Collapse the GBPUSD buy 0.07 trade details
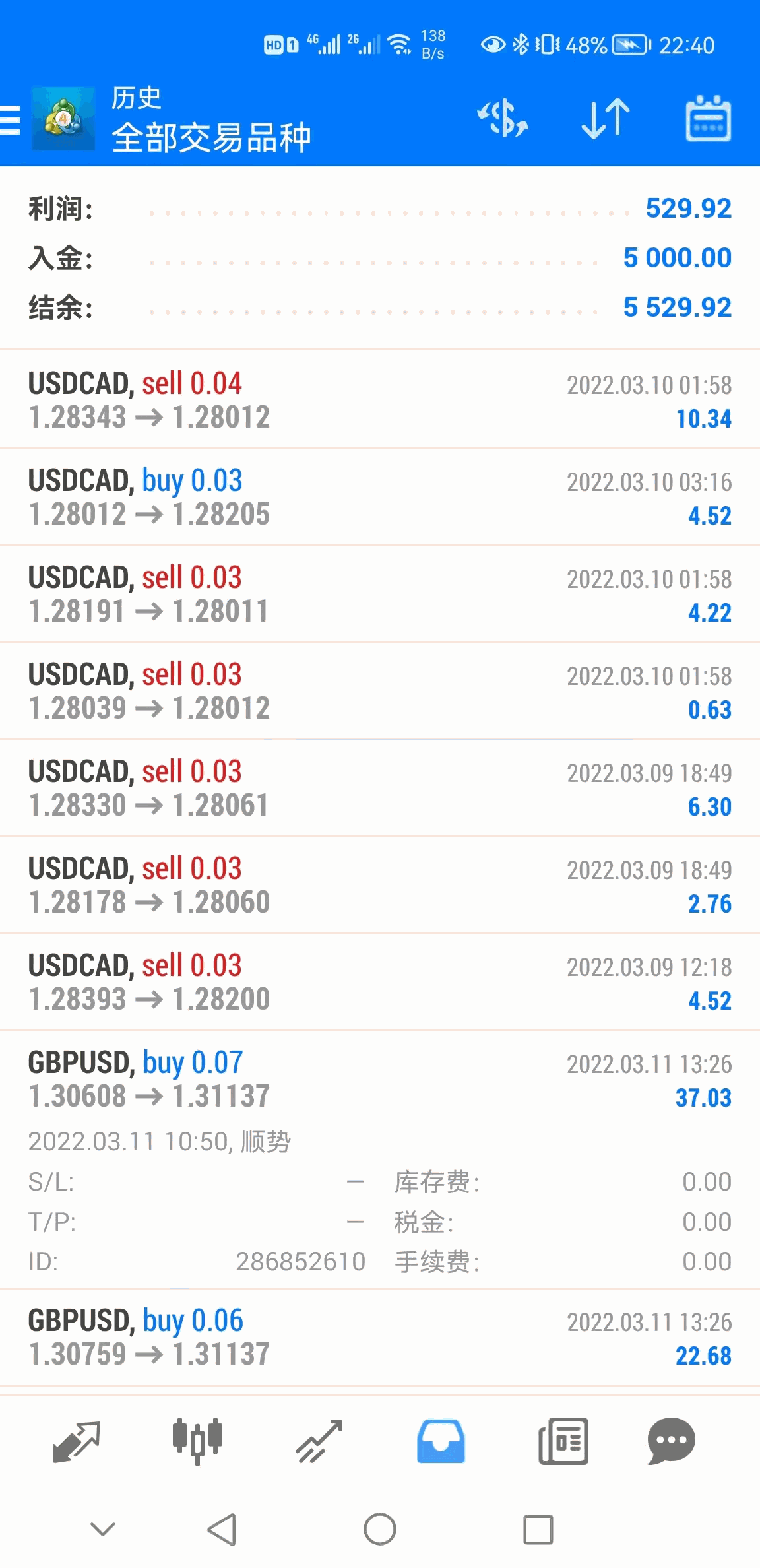The width and height of the screenshot is (760, 1568). tap(380, 1079)
